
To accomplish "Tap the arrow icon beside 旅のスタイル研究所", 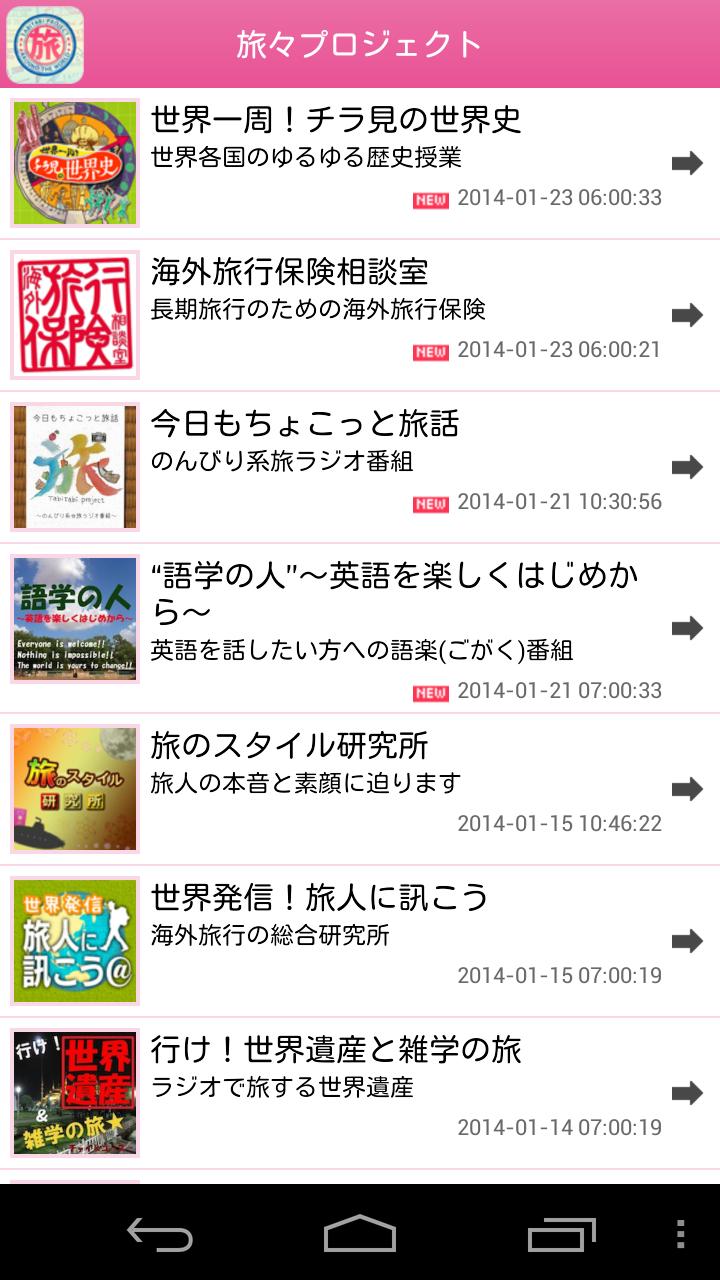I will (x=688, y=788).
